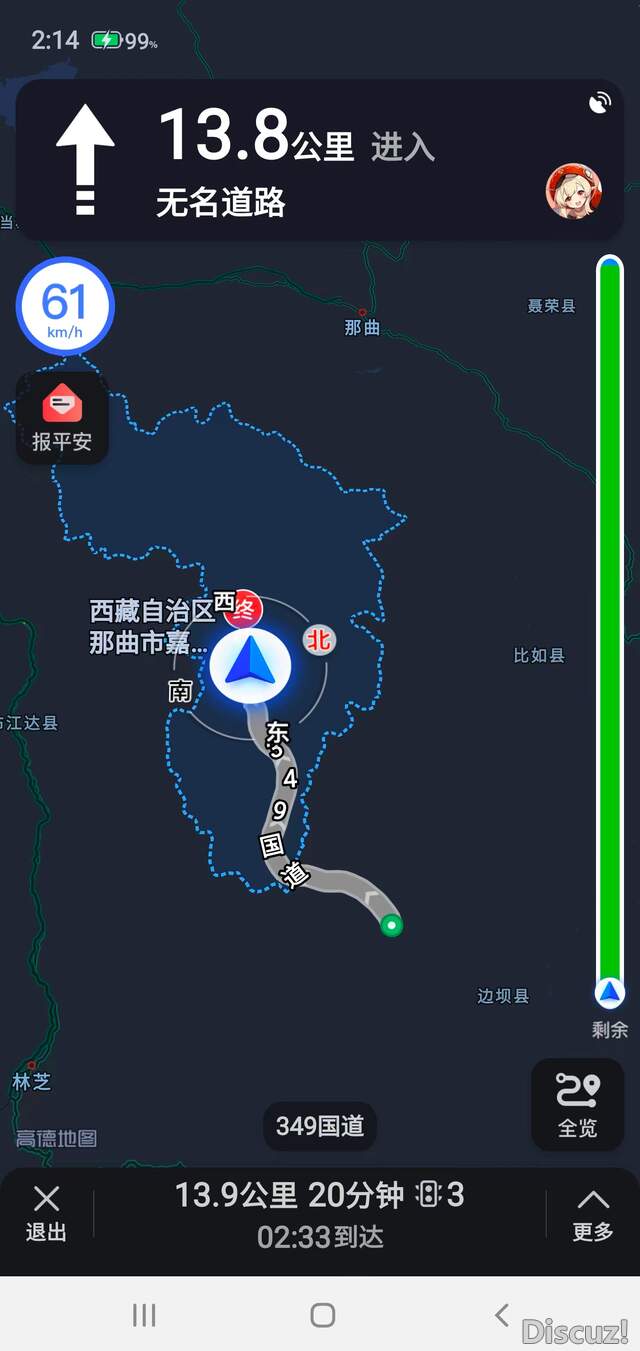This screenshot has height=1351, width=640.
Task: Show the 全览 route overview
Action: click(x=577, y=1104)
